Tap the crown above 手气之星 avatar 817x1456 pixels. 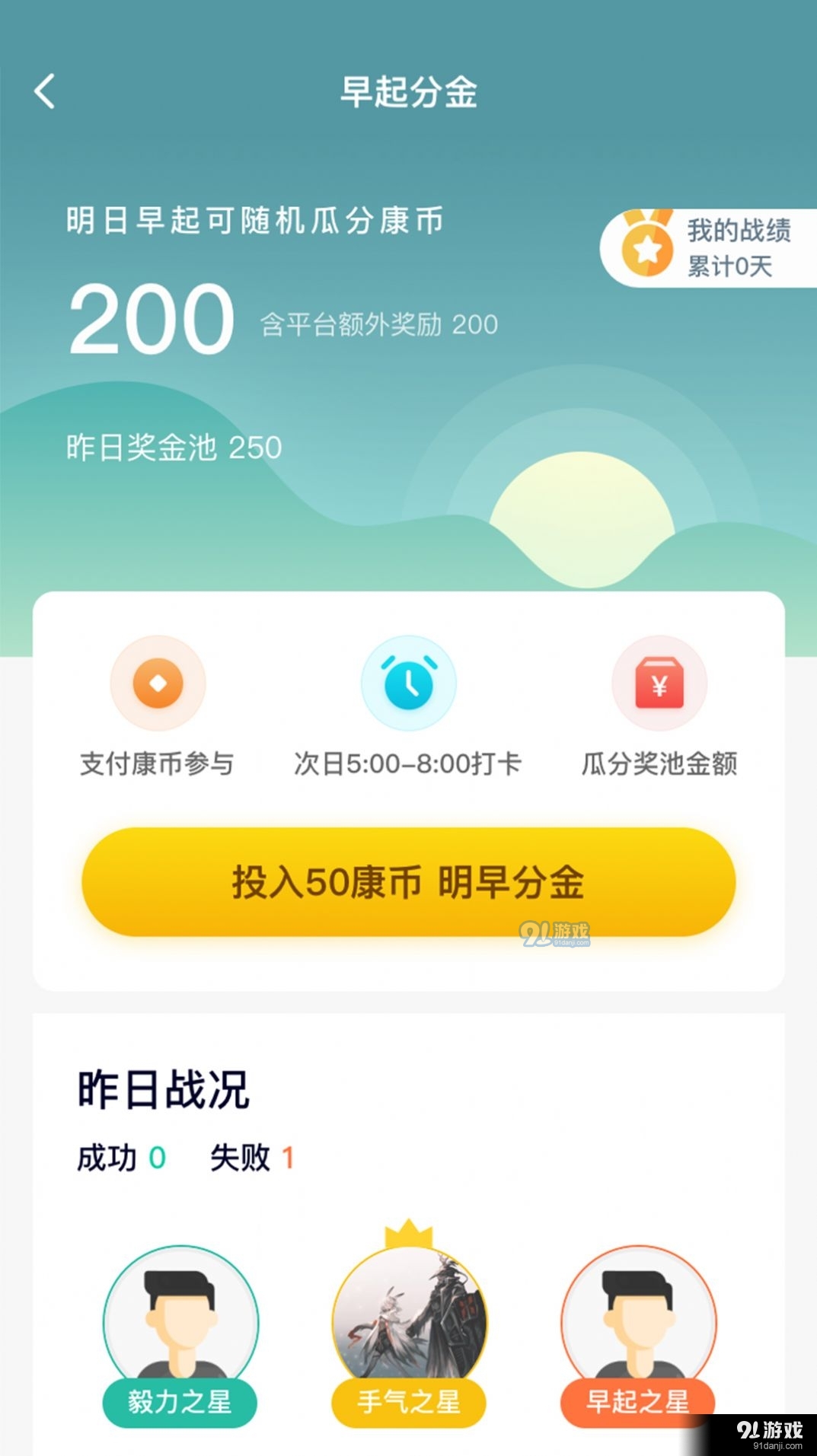[x=408, y=1225]
